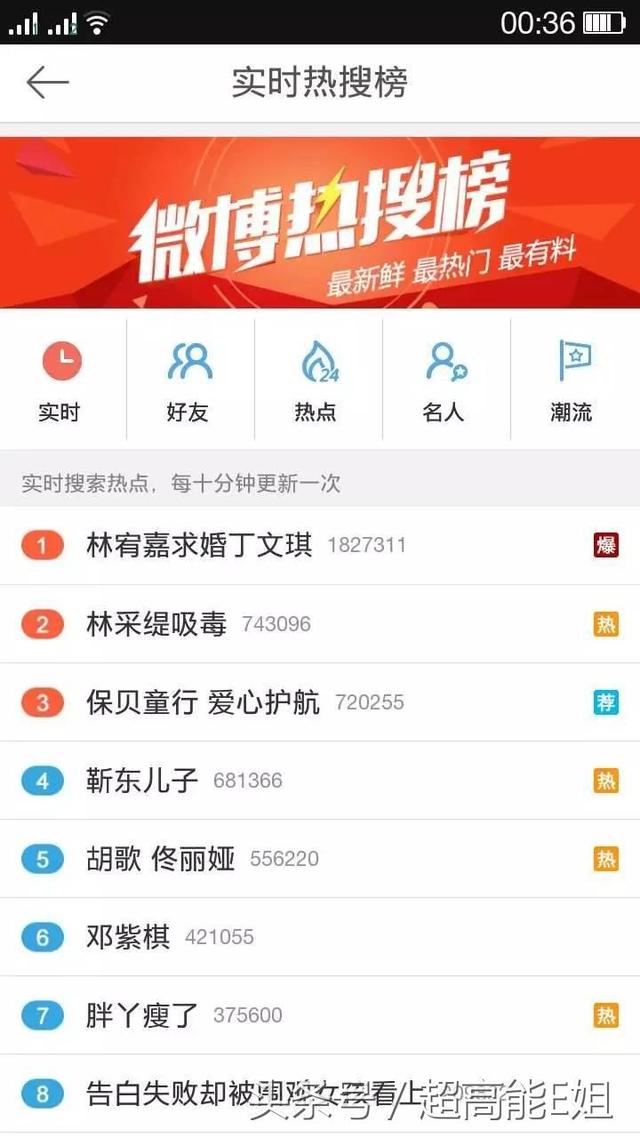Open hot search 胡歌 佟丽娅
The image size is (640, 1138).
[x=161, y=858]
